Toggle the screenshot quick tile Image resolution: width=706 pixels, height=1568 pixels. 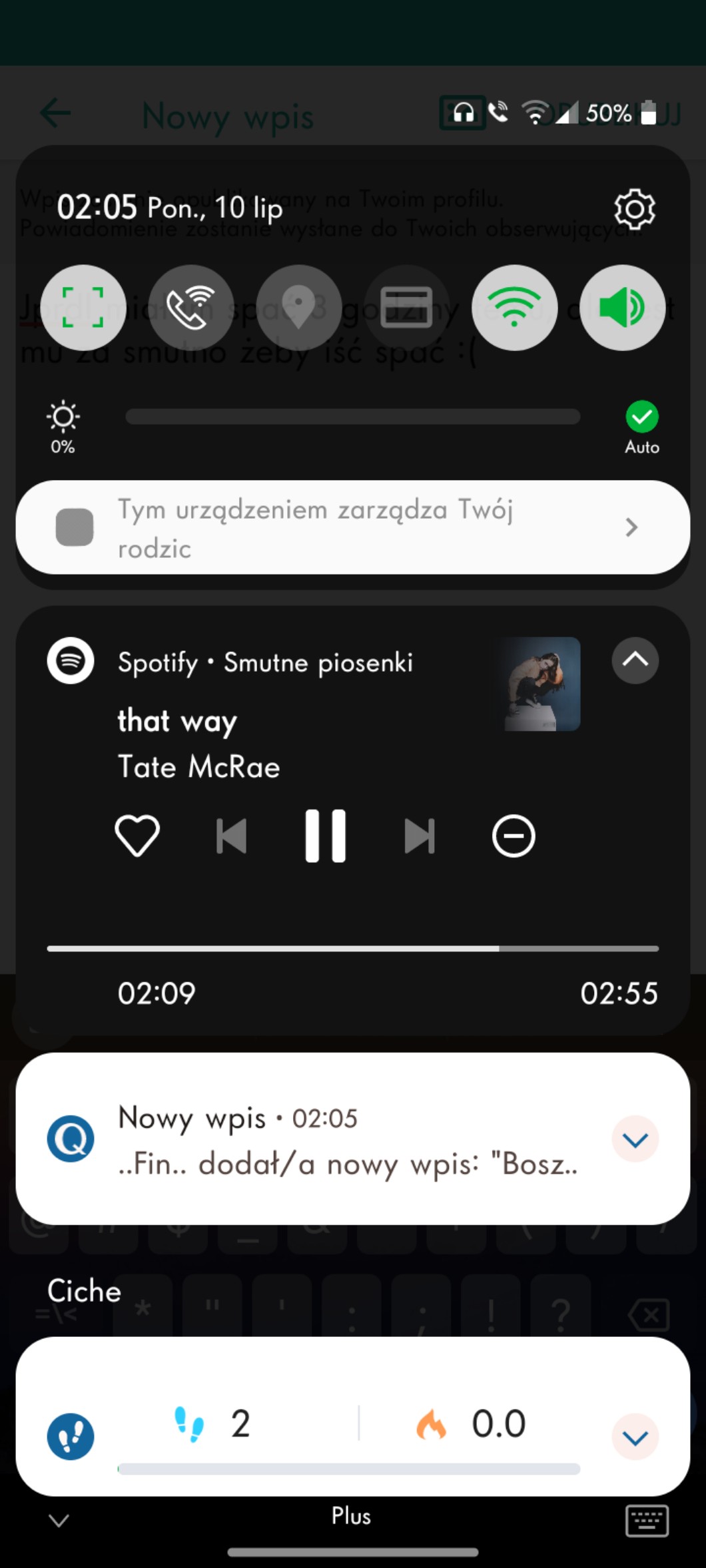[83, 308]
